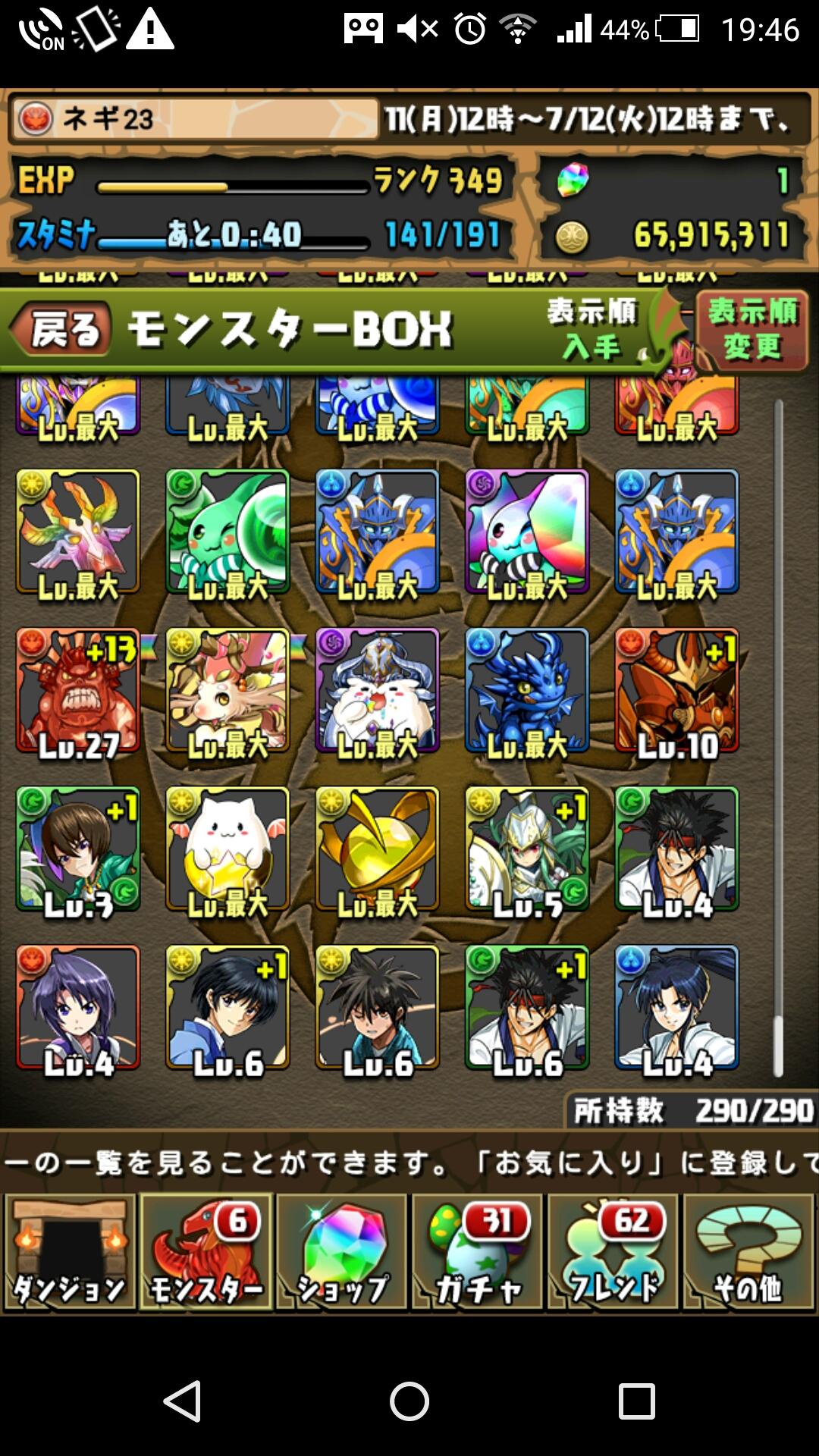Open the フレンド tab

pyautogui.click(x=613, y=1251)
